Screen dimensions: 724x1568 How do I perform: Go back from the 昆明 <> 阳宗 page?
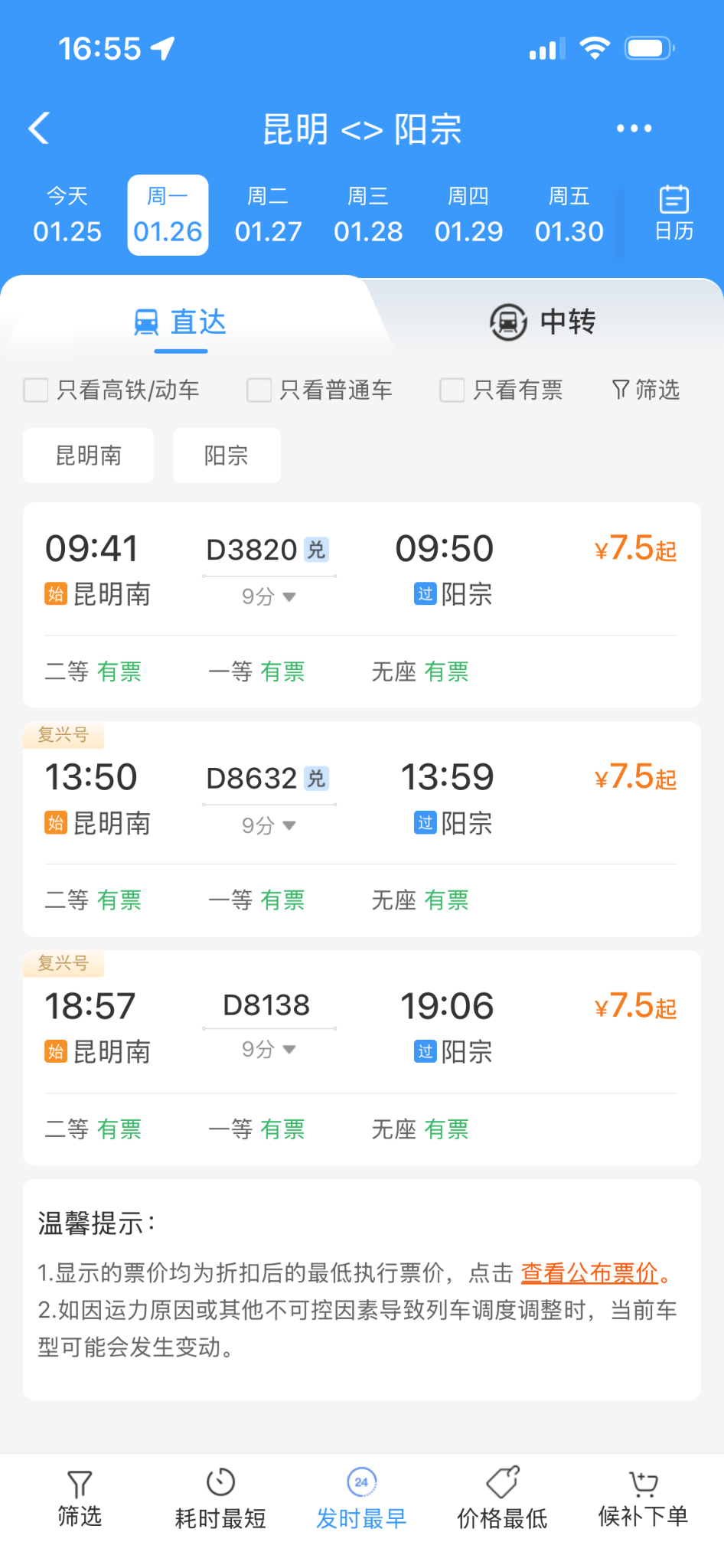39,128
